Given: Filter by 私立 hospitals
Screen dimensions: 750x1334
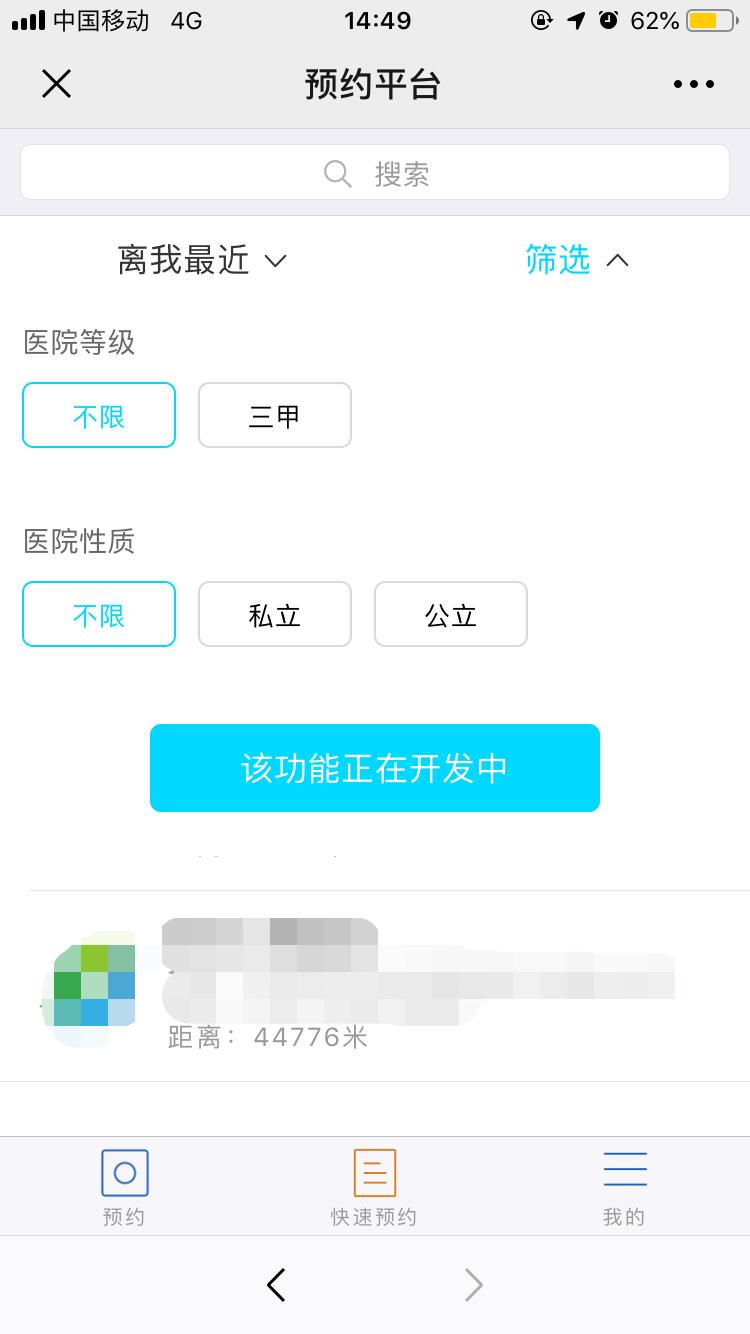Looking at the screenshot, I should (274, 614).
